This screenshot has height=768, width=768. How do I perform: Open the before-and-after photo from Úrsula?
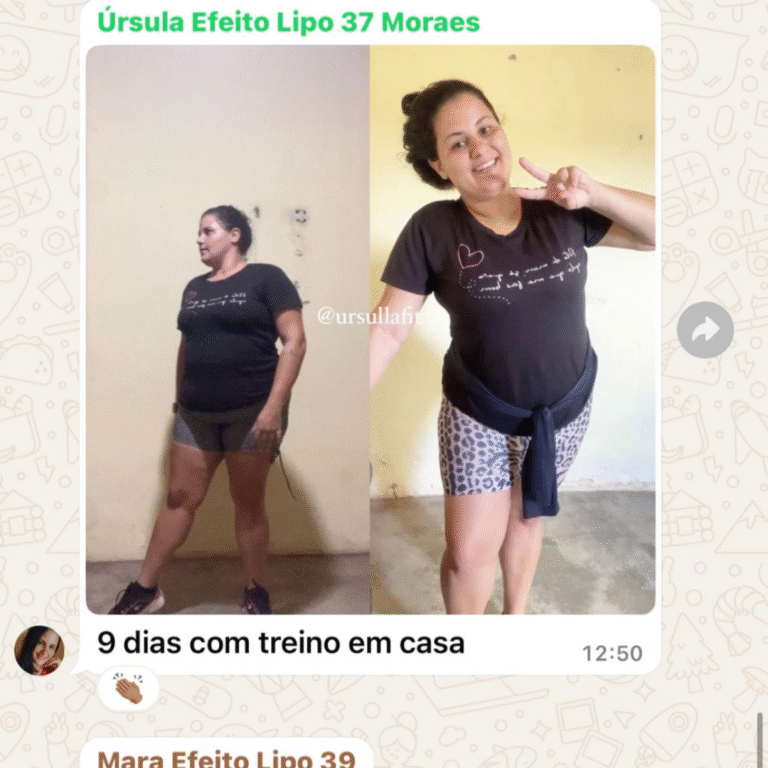pos(370,330)
